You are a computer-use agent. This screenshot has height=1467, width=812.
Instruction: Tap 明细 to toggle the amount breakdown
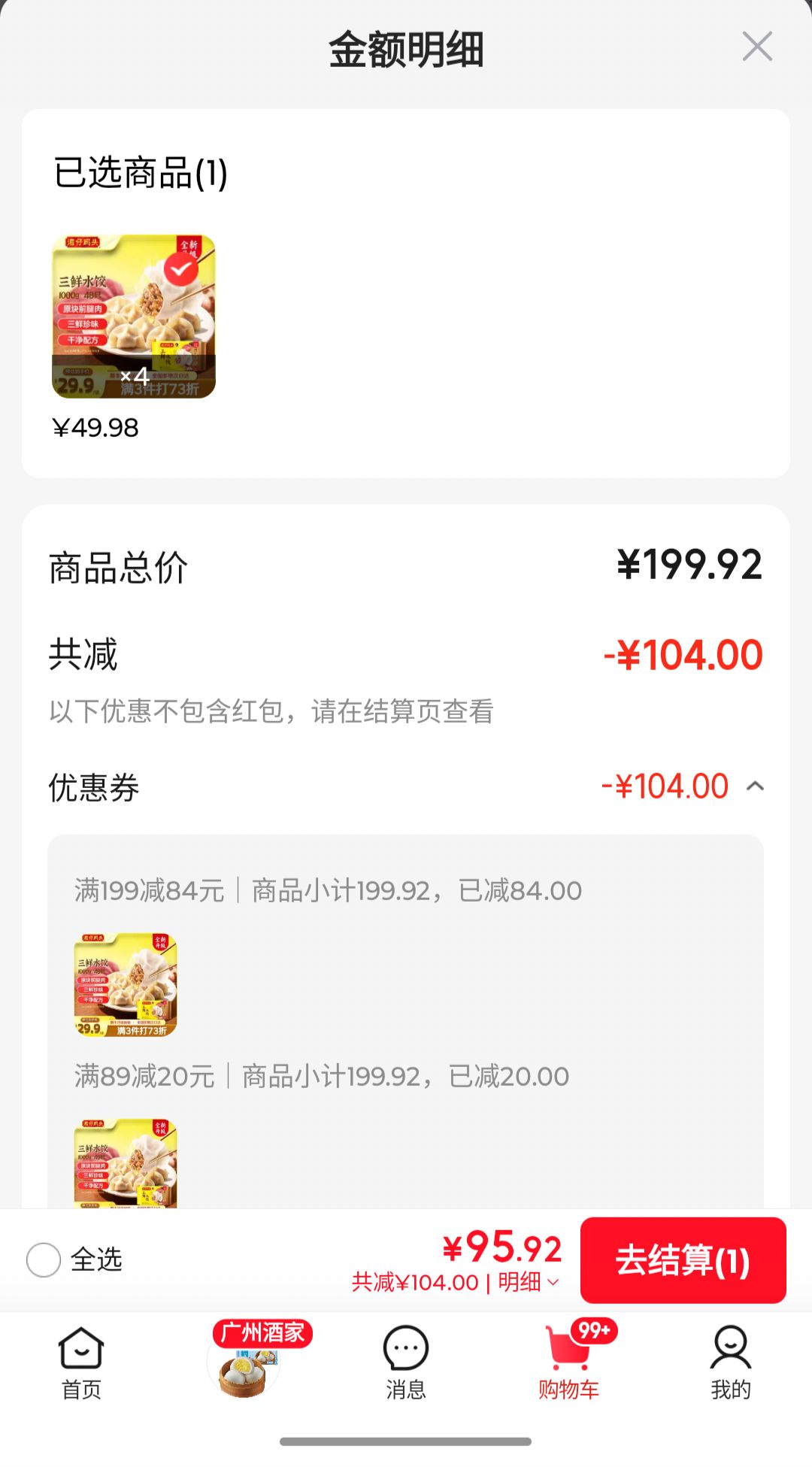point(529,1282)
